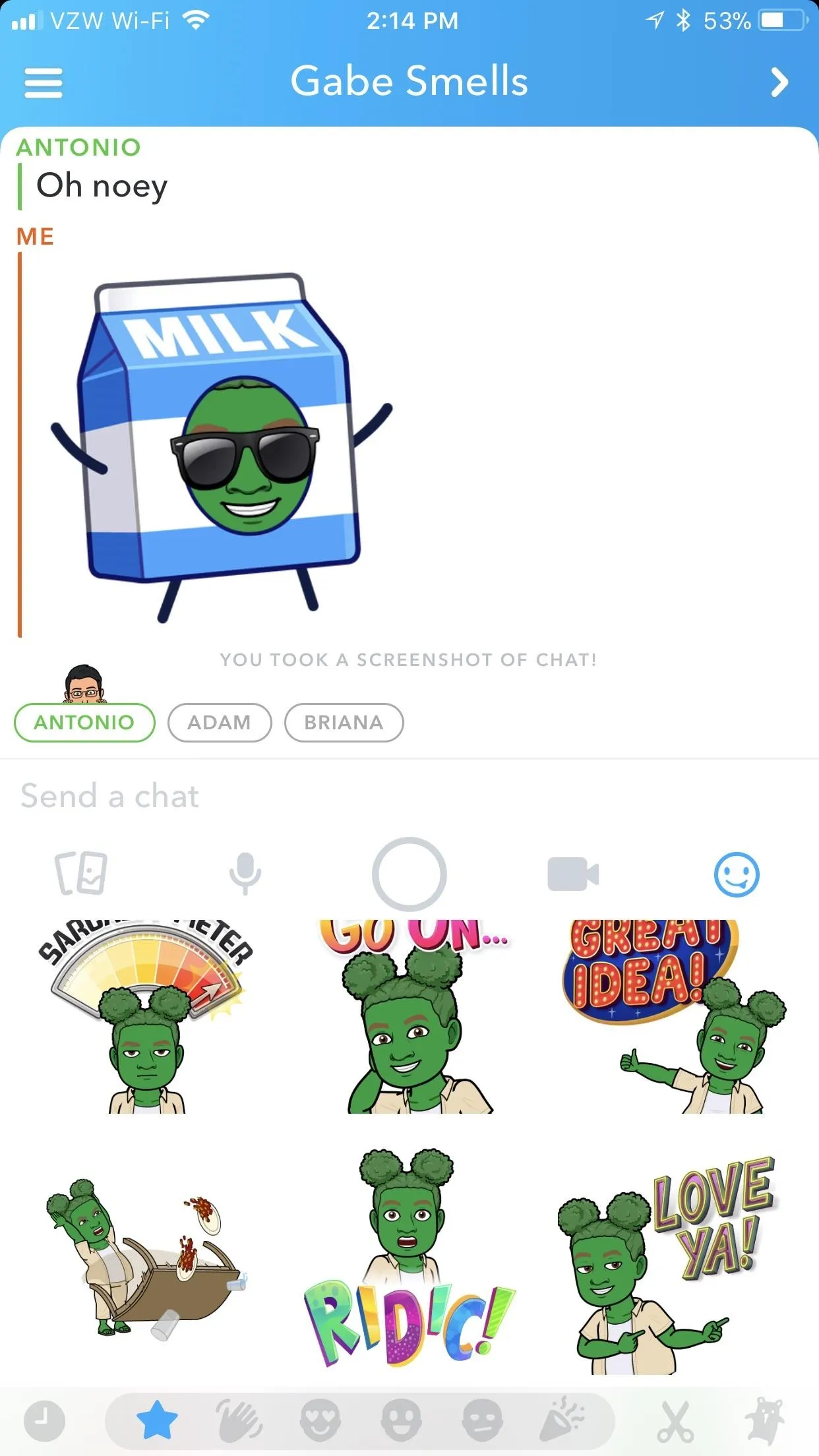Open the milk carton sticker in chat

point(222,447)
